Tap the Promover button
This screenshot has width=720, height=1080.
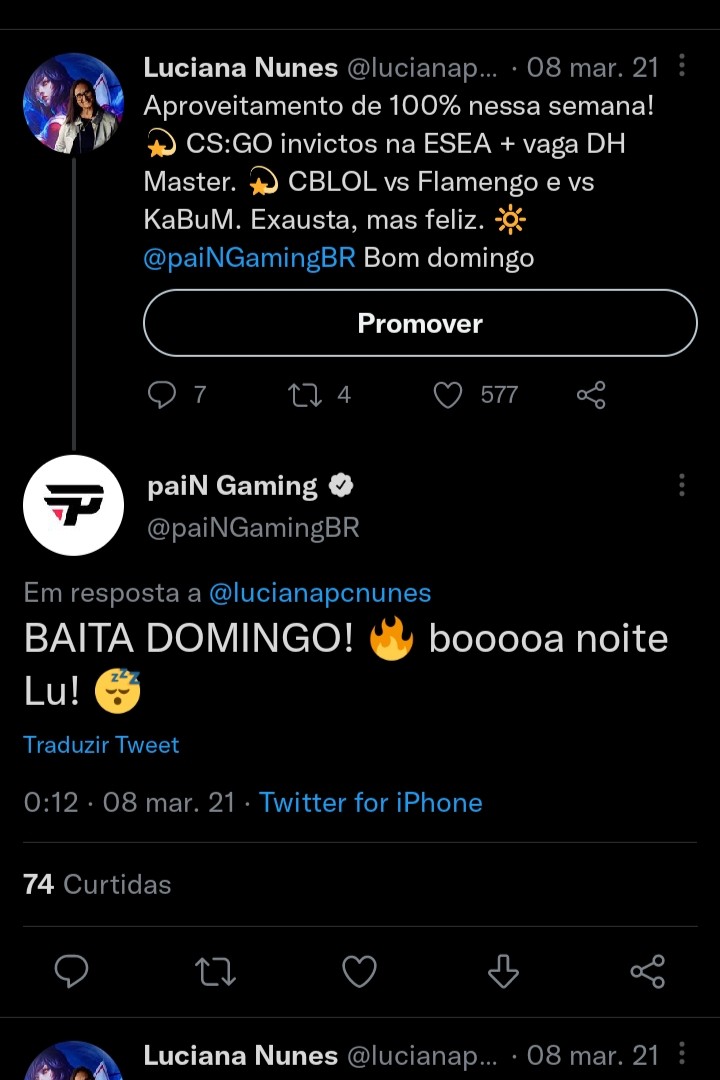click(x=420, y=323)
